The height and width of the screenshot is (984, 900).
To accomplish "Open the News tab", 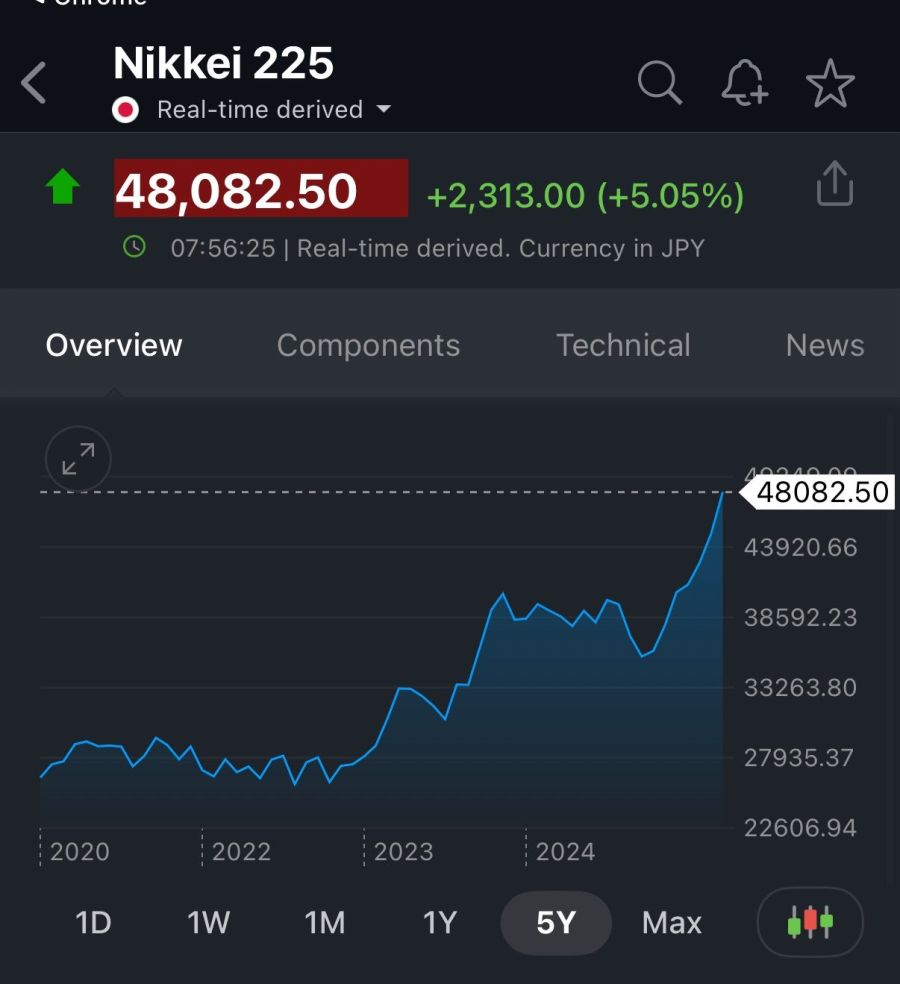I will (x=824, y=344).
